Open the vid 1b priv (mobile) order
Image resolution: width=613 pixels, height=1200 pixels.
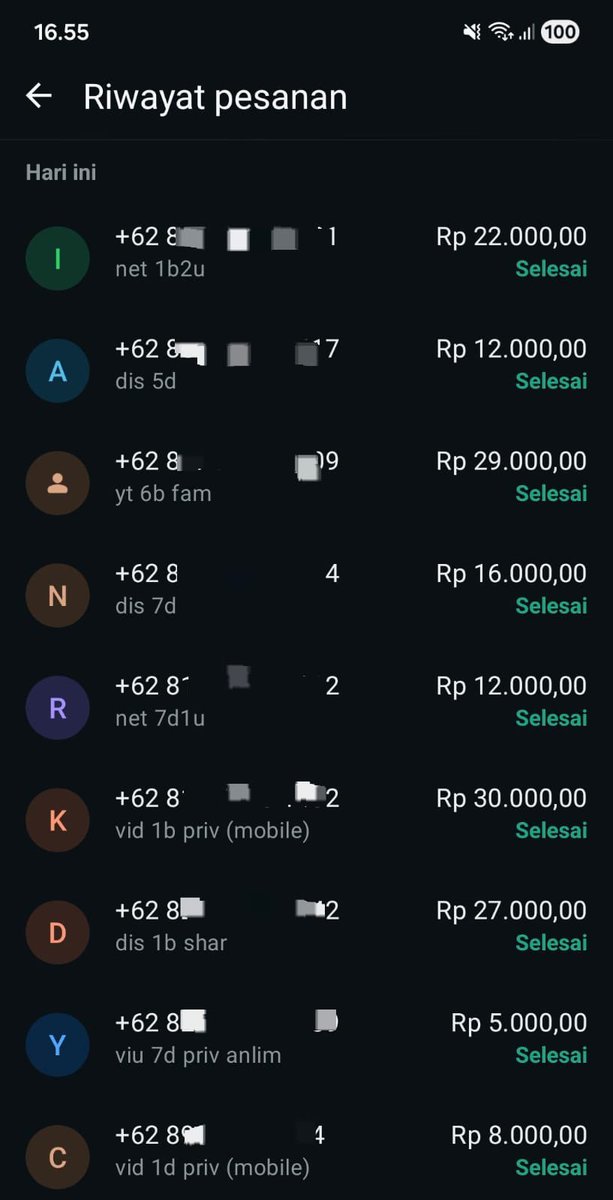[x=306, y=818]
